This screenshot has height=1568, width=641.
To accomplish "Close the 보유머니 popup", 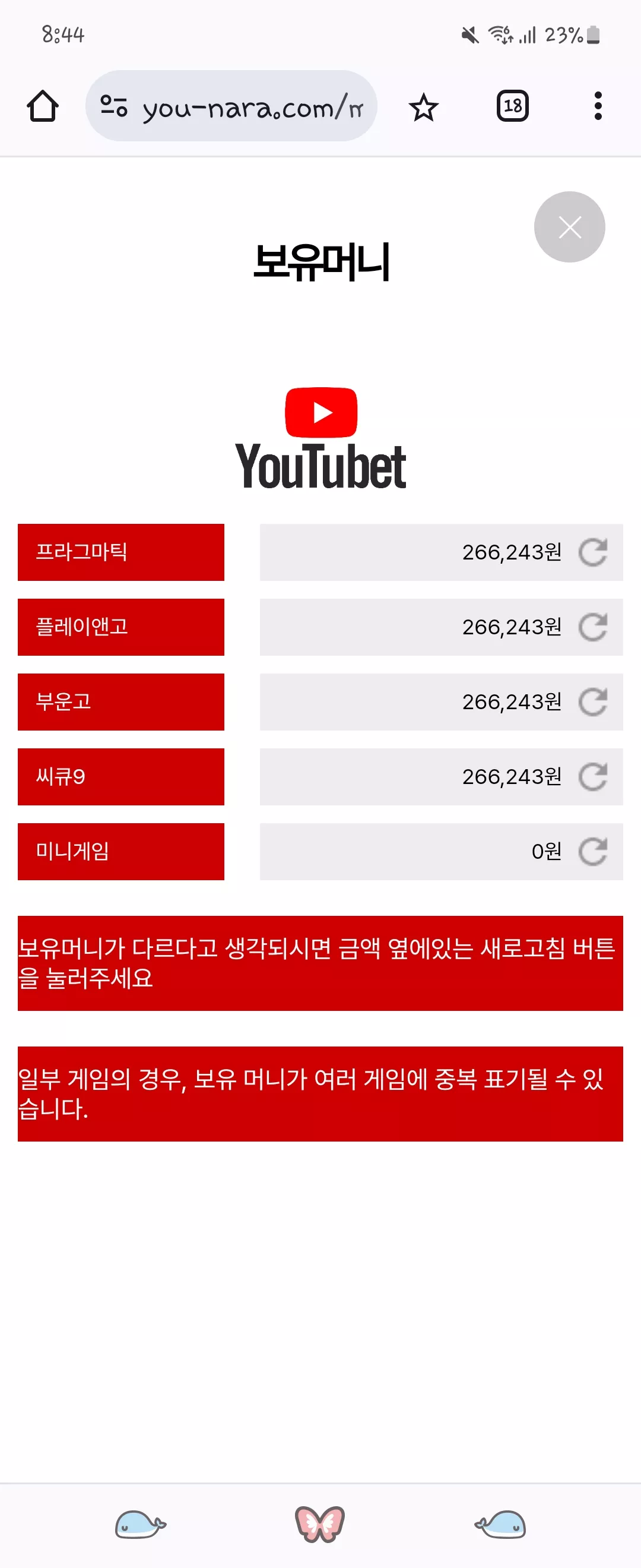I will point(569,227).
